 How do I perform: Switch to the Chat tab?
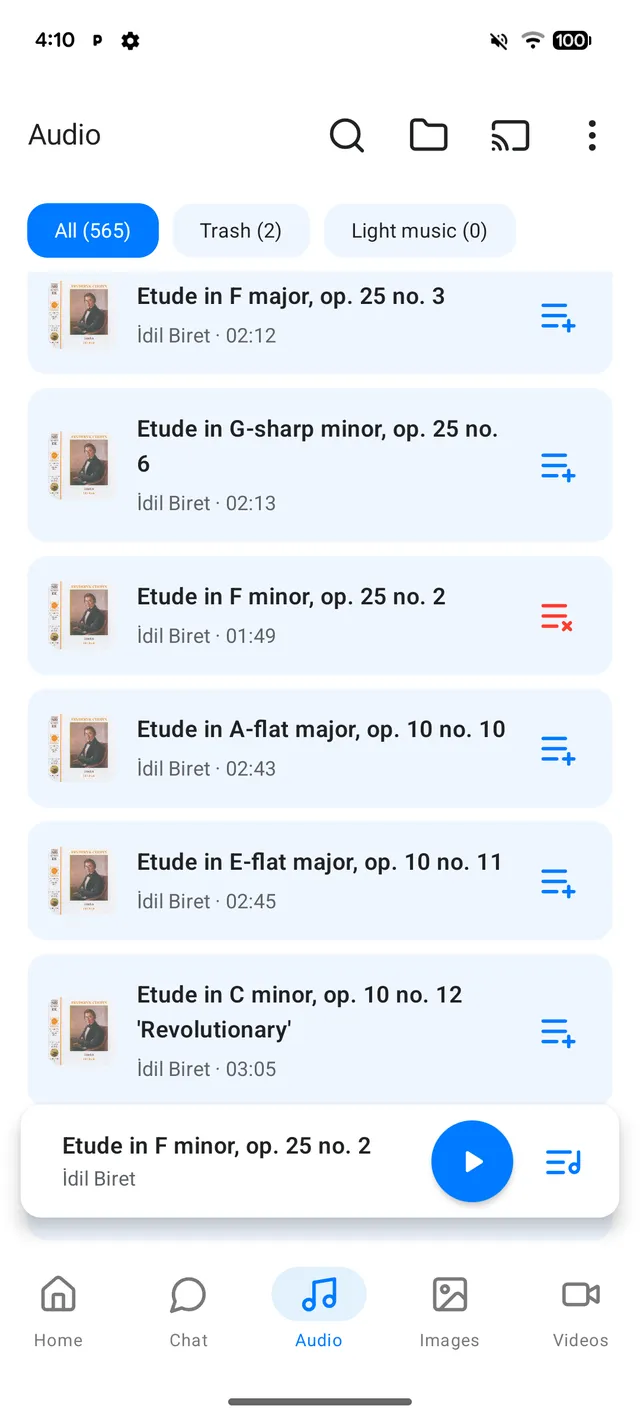pos(188,1311)
